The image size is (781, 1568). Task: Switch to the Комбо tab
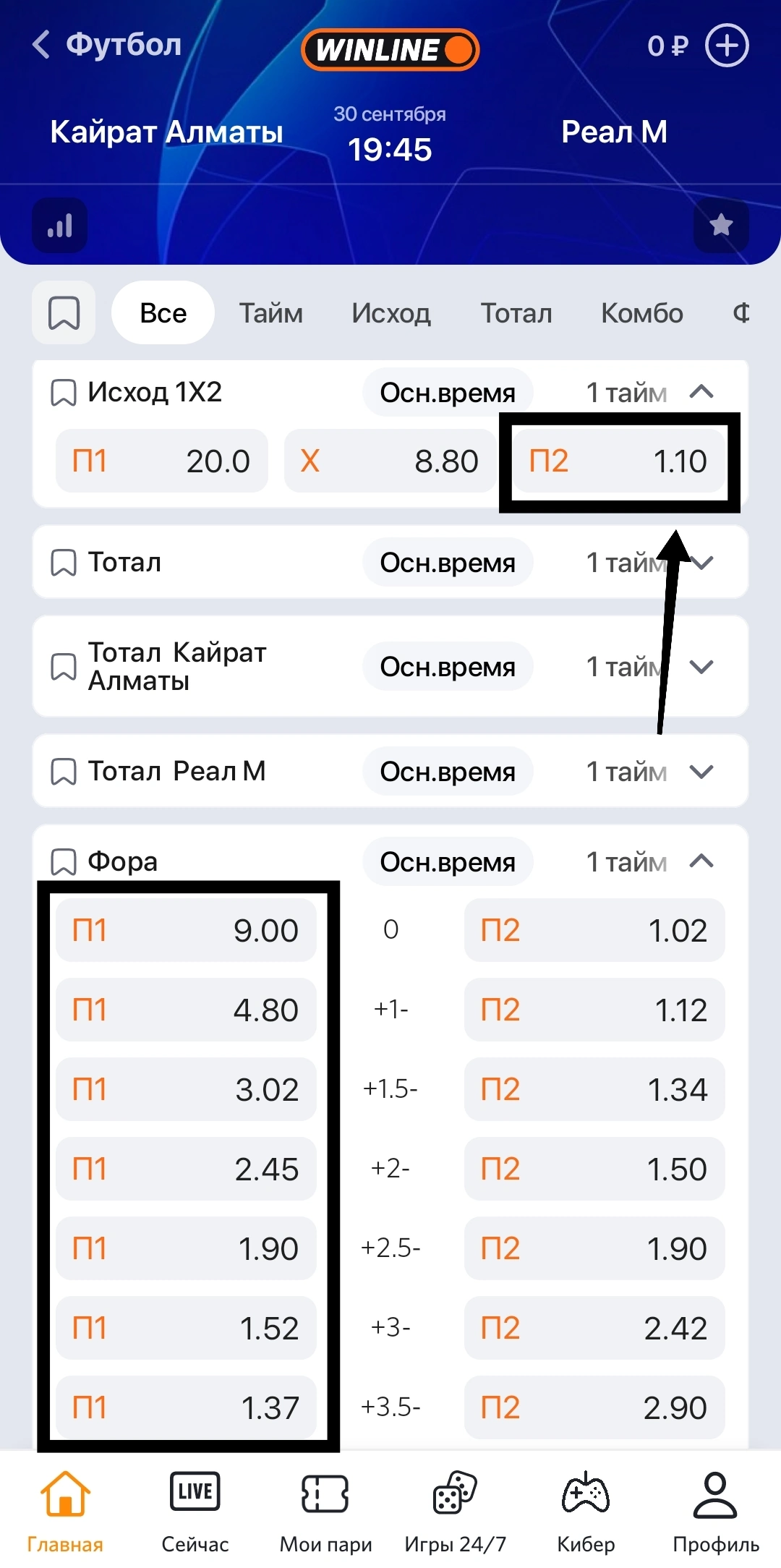[x=641, y=313]
